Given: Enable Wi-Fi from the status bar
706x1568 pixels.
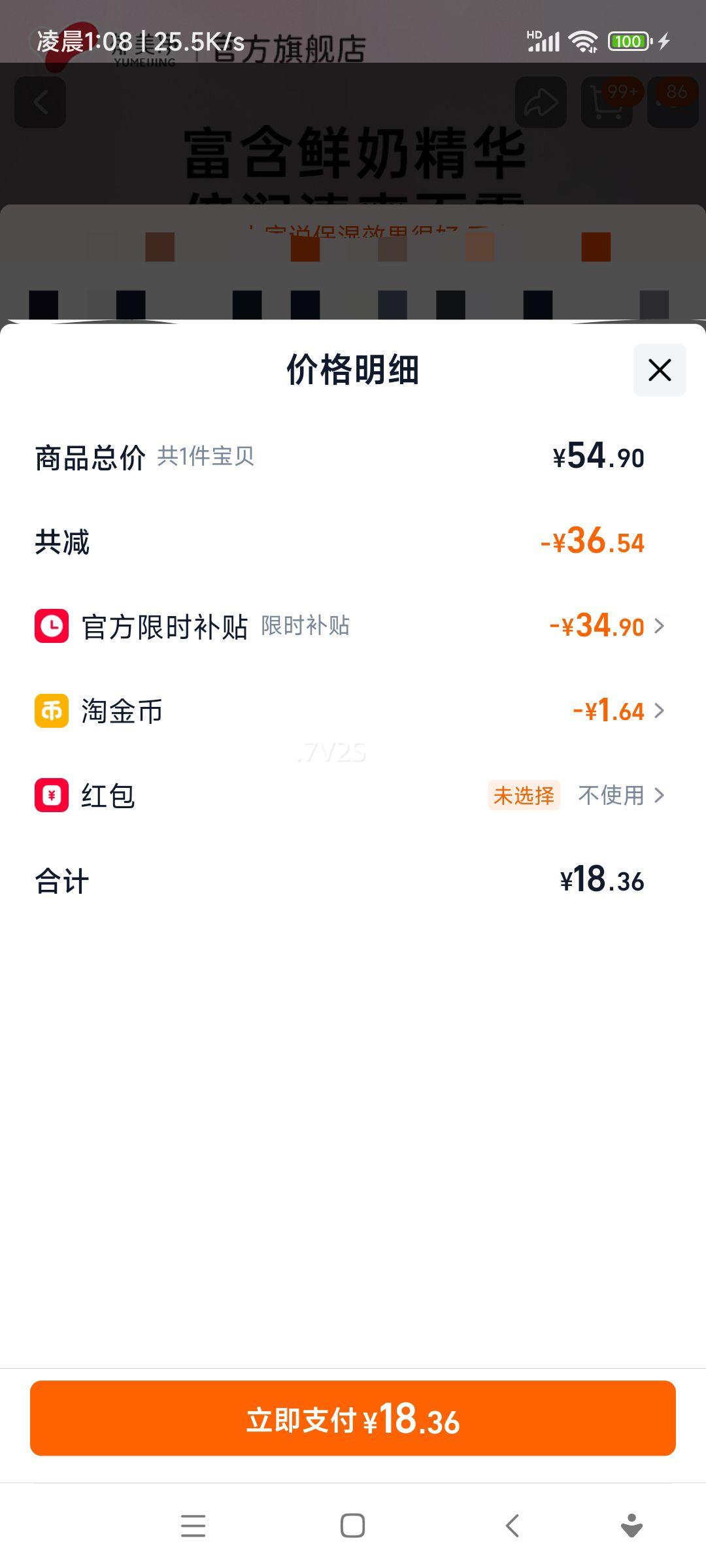Looking at the screenshot, I should coord(584,41).
